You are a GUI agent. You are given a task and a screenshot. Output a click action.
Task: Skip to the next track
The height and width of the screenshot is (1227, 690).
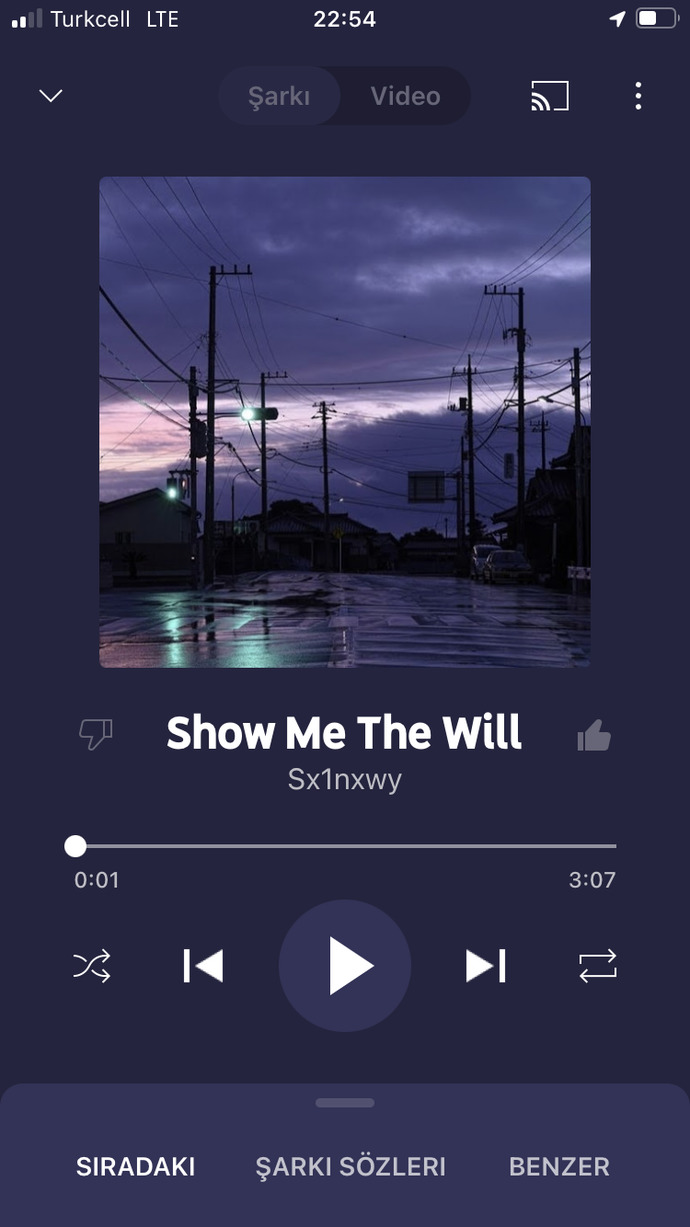tap(486, 966)
